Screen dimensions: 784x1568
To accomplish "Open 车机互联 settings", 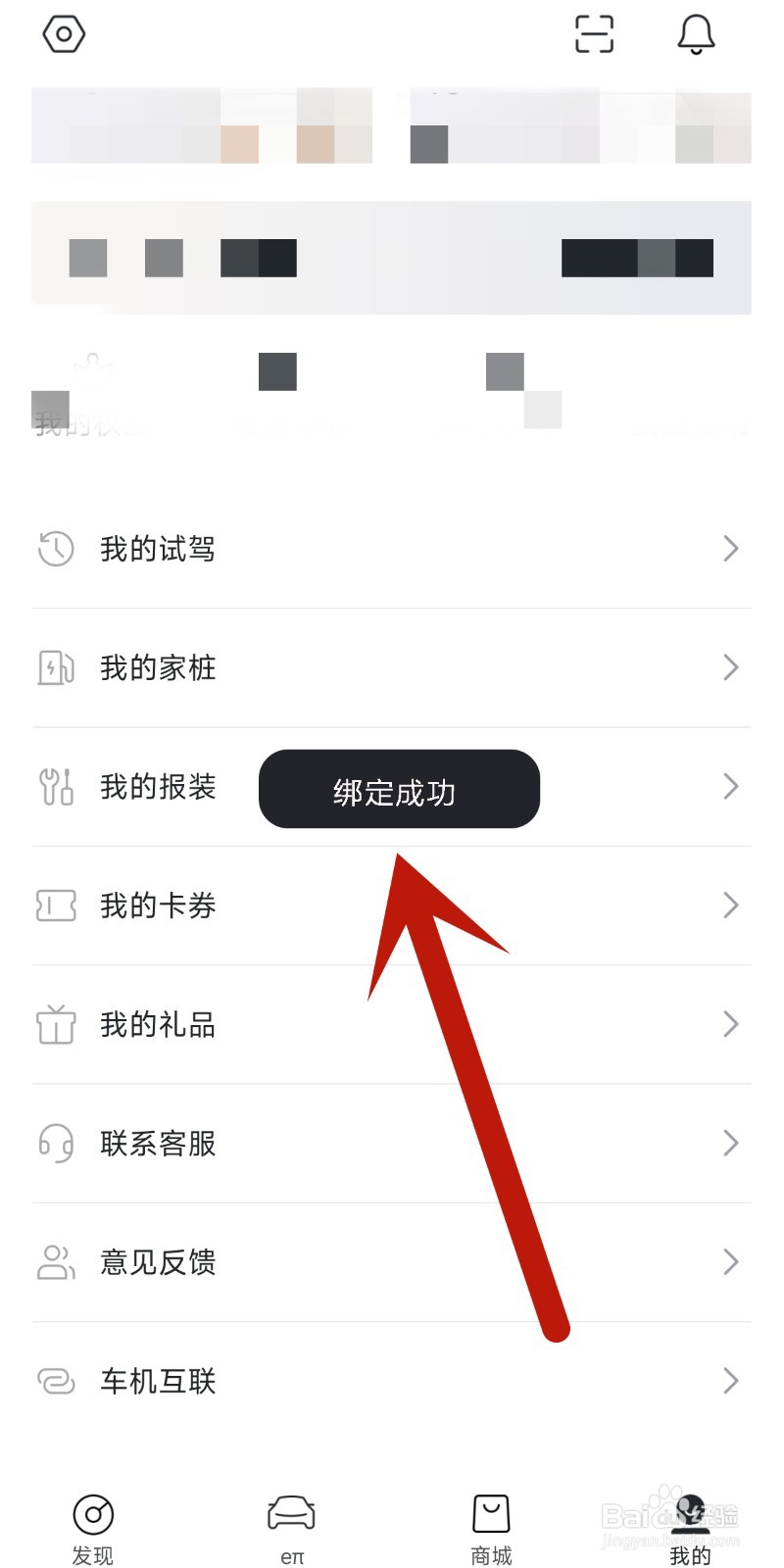I will 159,1381.
